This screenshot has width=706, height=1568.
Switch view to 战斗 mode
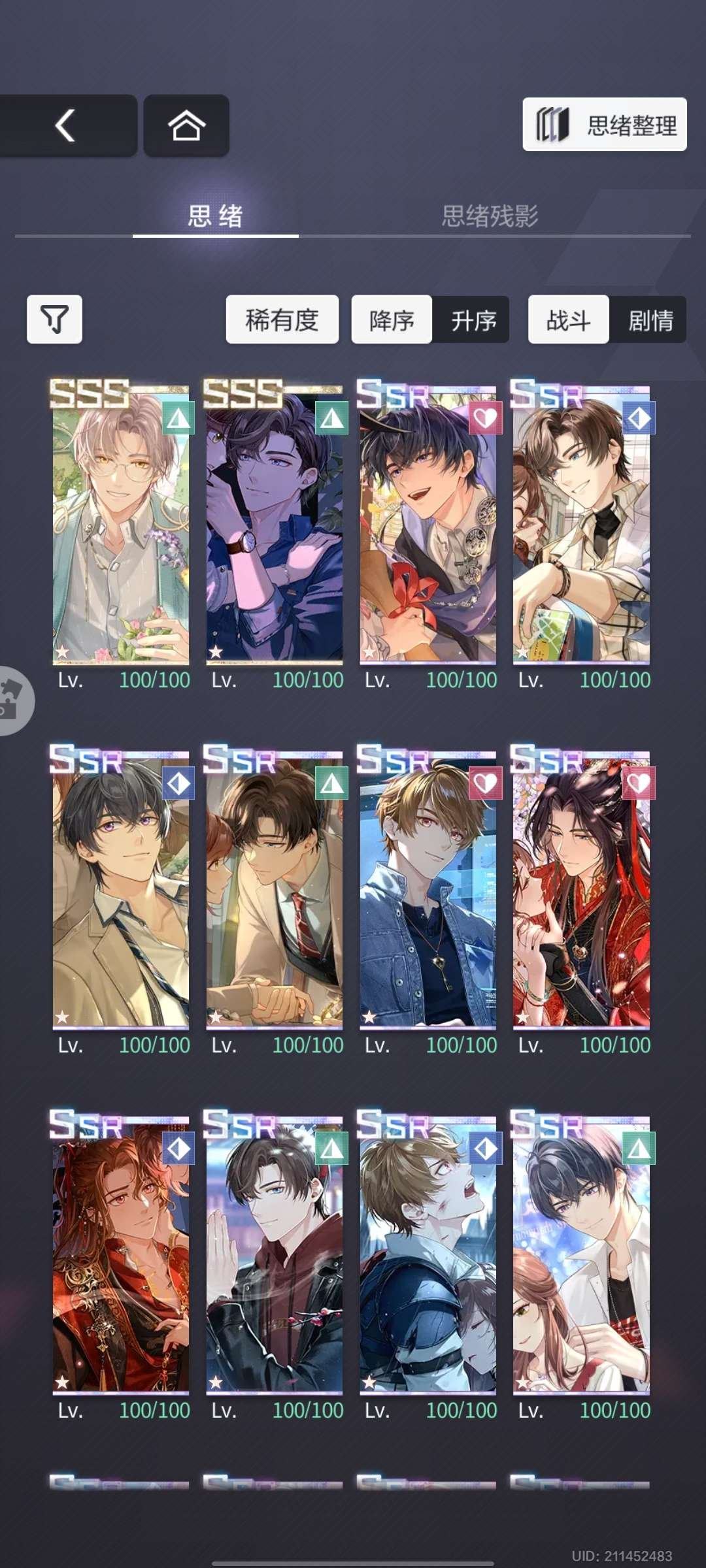pos(568,319)
